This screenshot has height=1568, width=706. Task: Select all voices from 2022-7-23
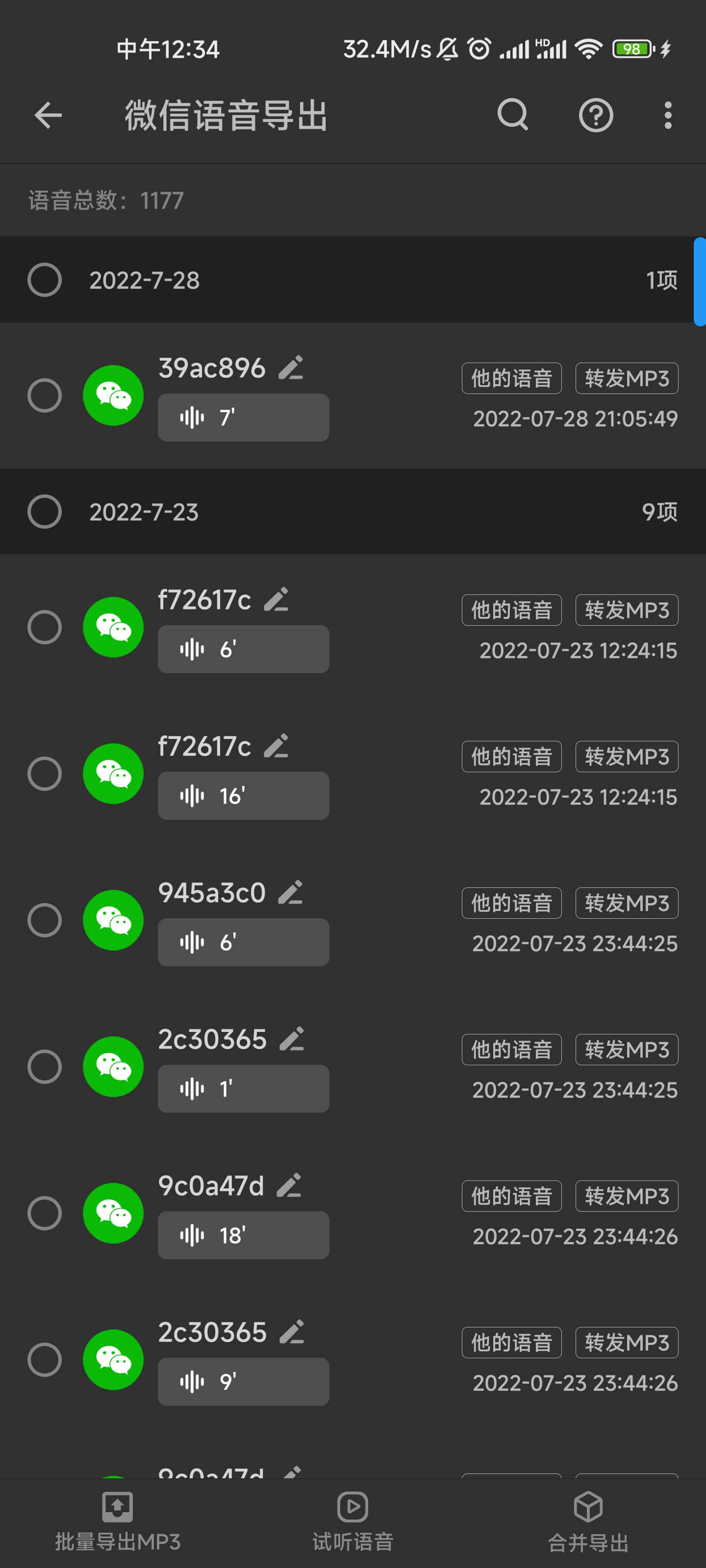pos(45,511)
